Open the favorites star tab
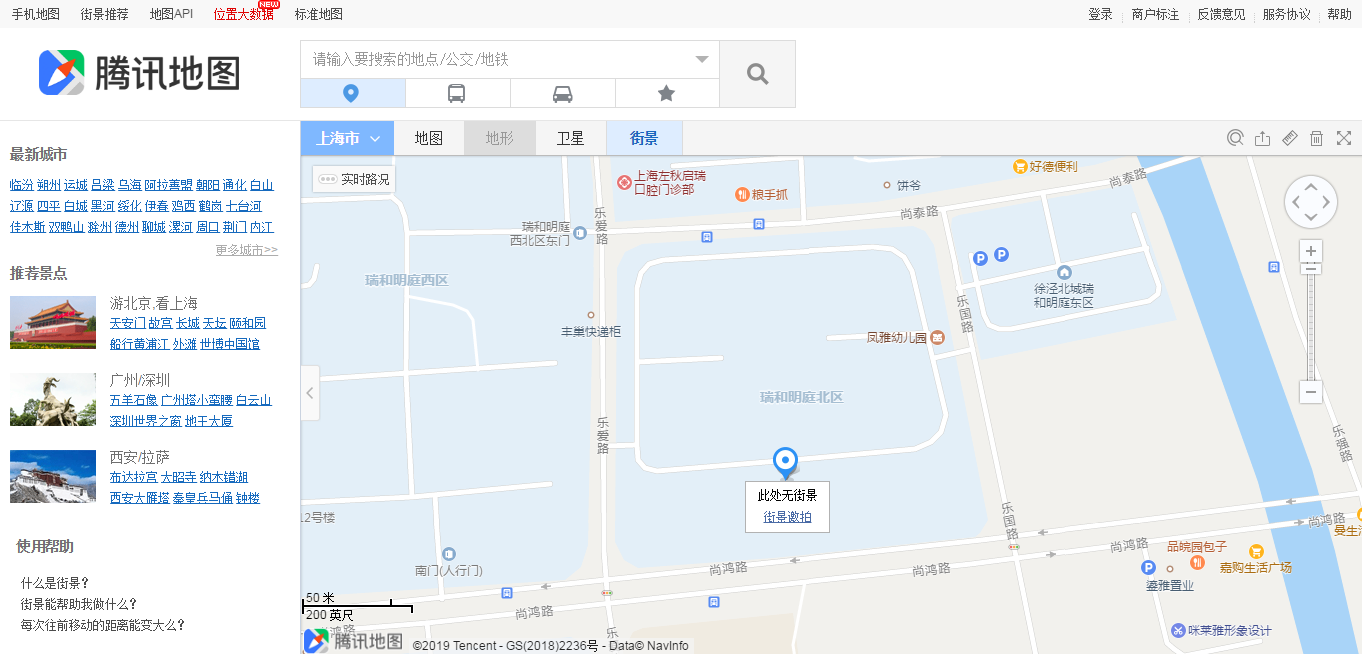 tap(666, 93)
